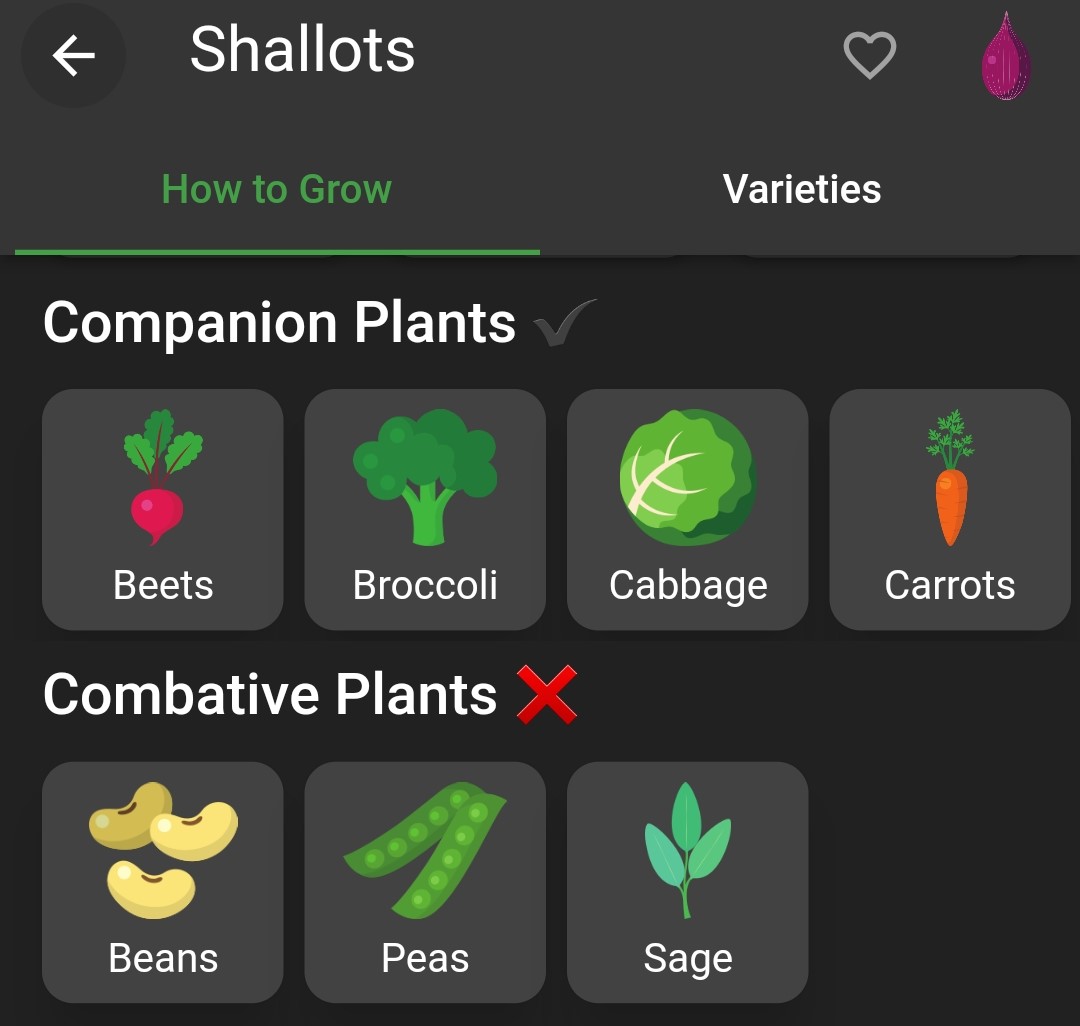Switch to the Varieties tab
1080x1026 pixels.
pyautogui.click(x=802, y=189)
